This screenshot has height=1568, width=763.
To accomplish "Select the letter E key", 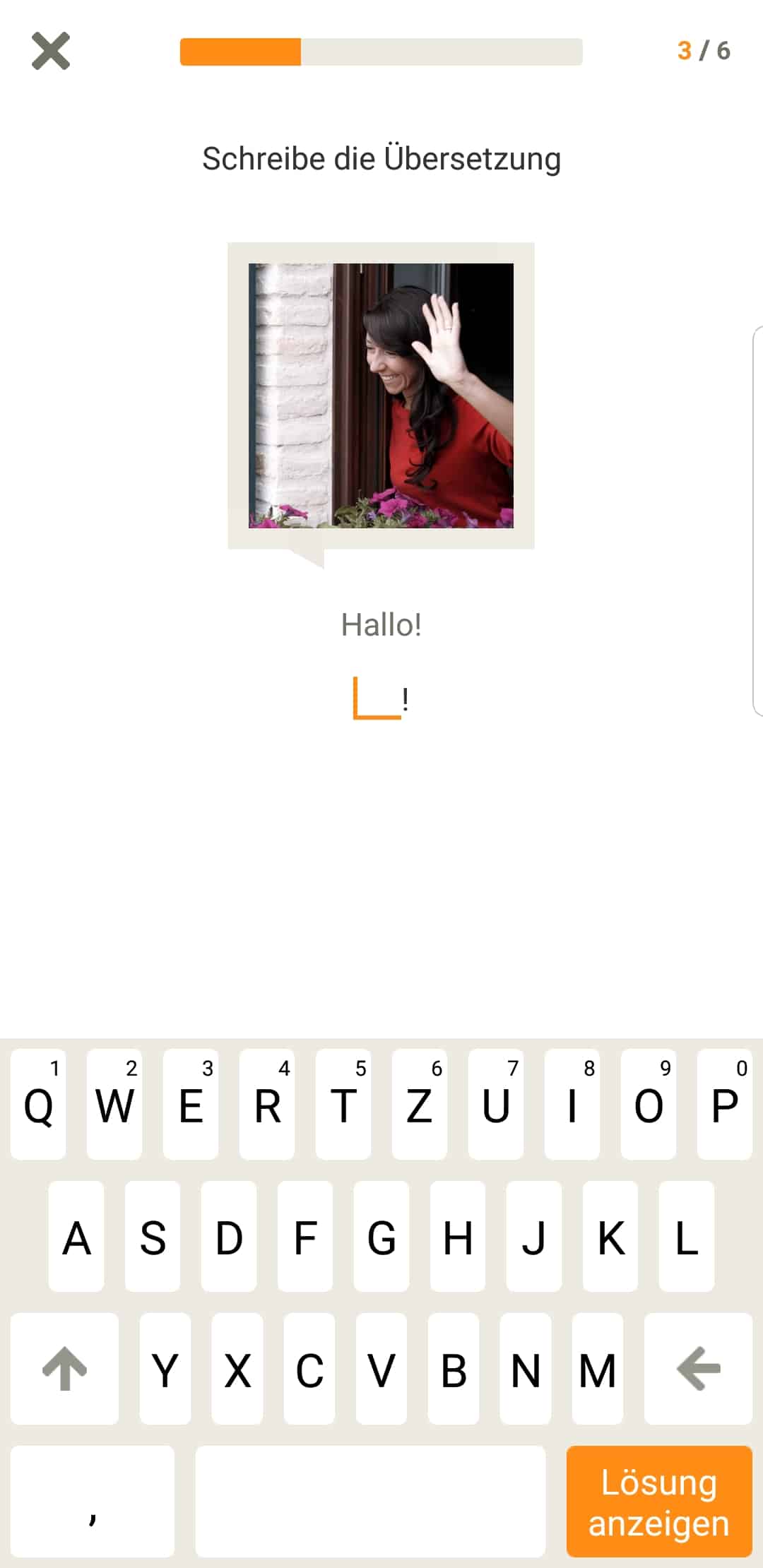I will (191, 1105).
